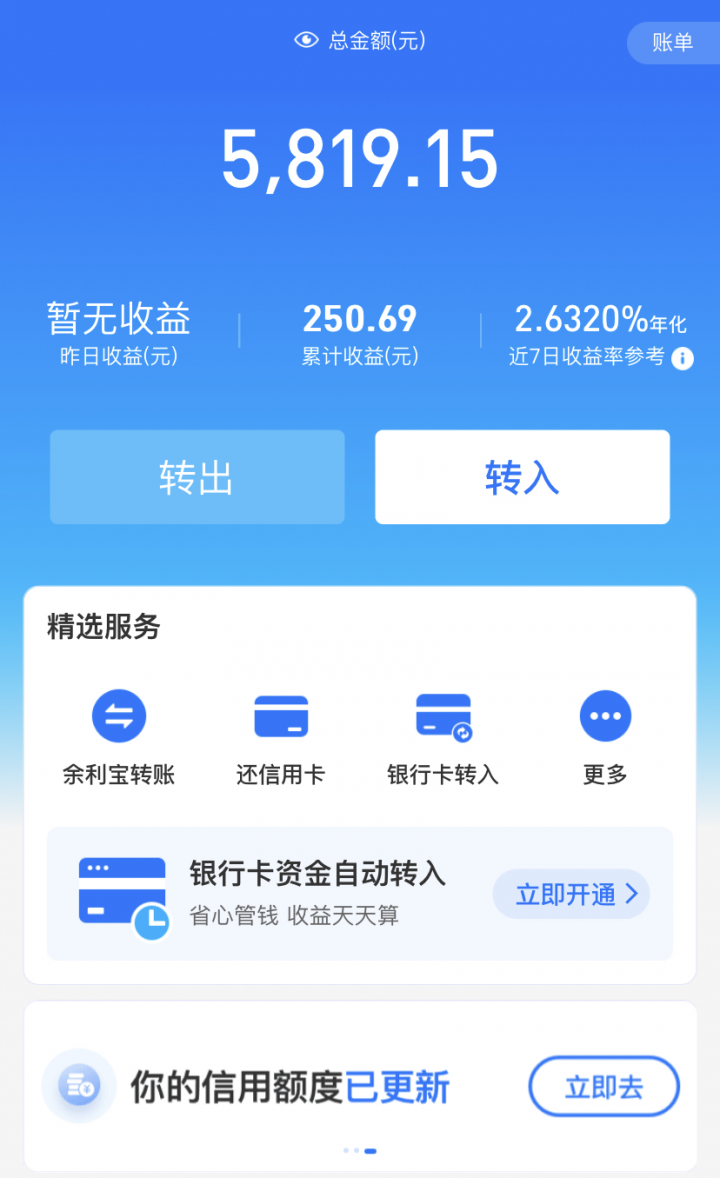
Task: Open the 更多 more services icon
Action: point(604,715)
